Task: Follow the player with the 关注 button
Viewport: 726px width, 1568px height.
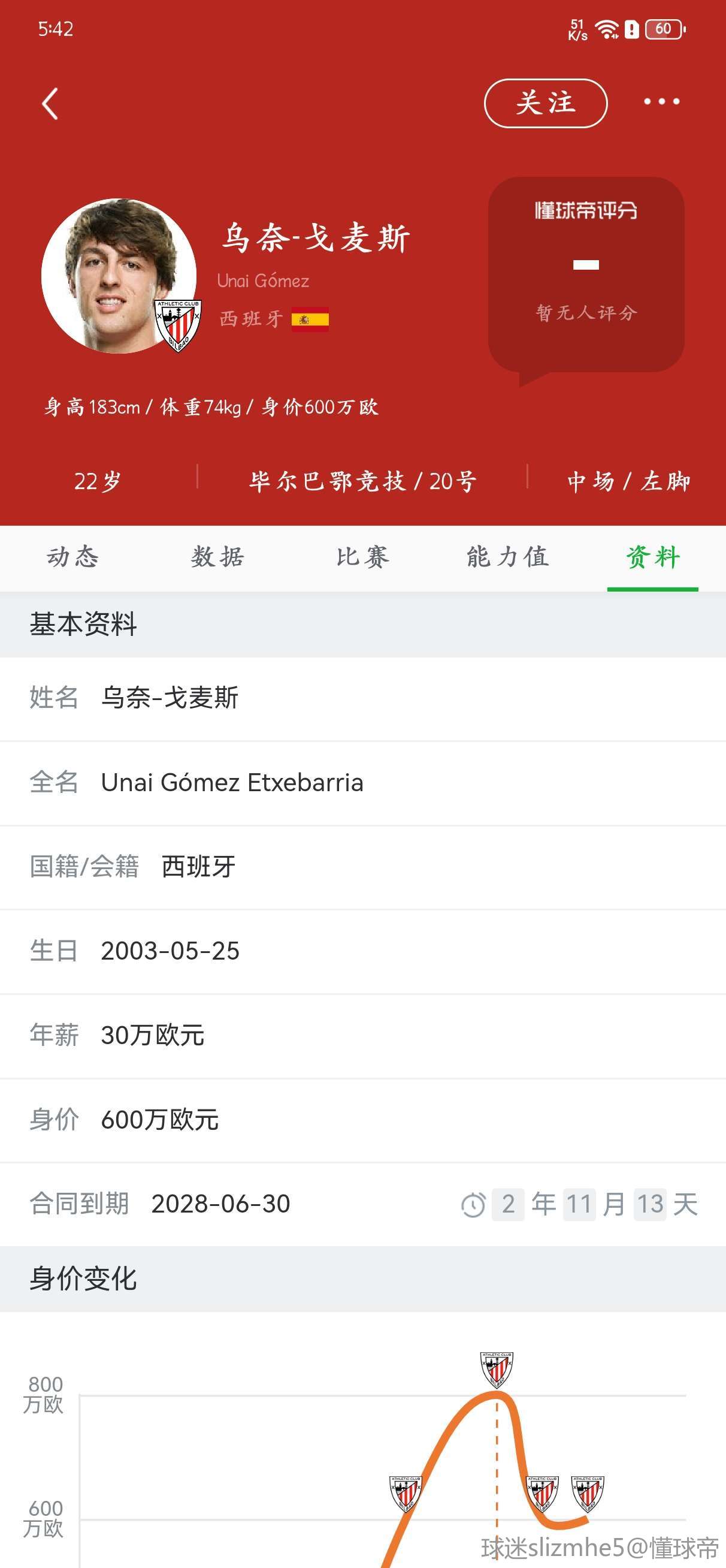Action: click(545, 103)
